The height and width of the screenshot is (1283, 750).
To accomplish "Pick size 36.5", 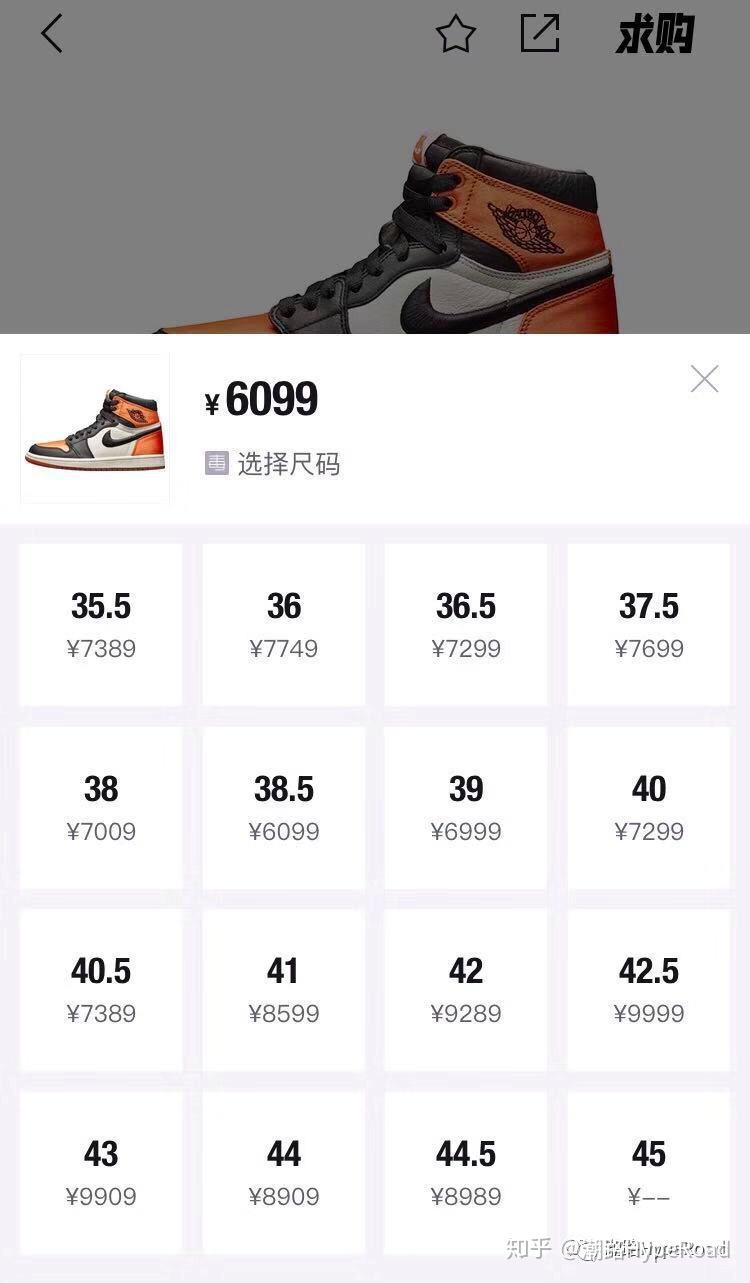I will pos(466,625).
